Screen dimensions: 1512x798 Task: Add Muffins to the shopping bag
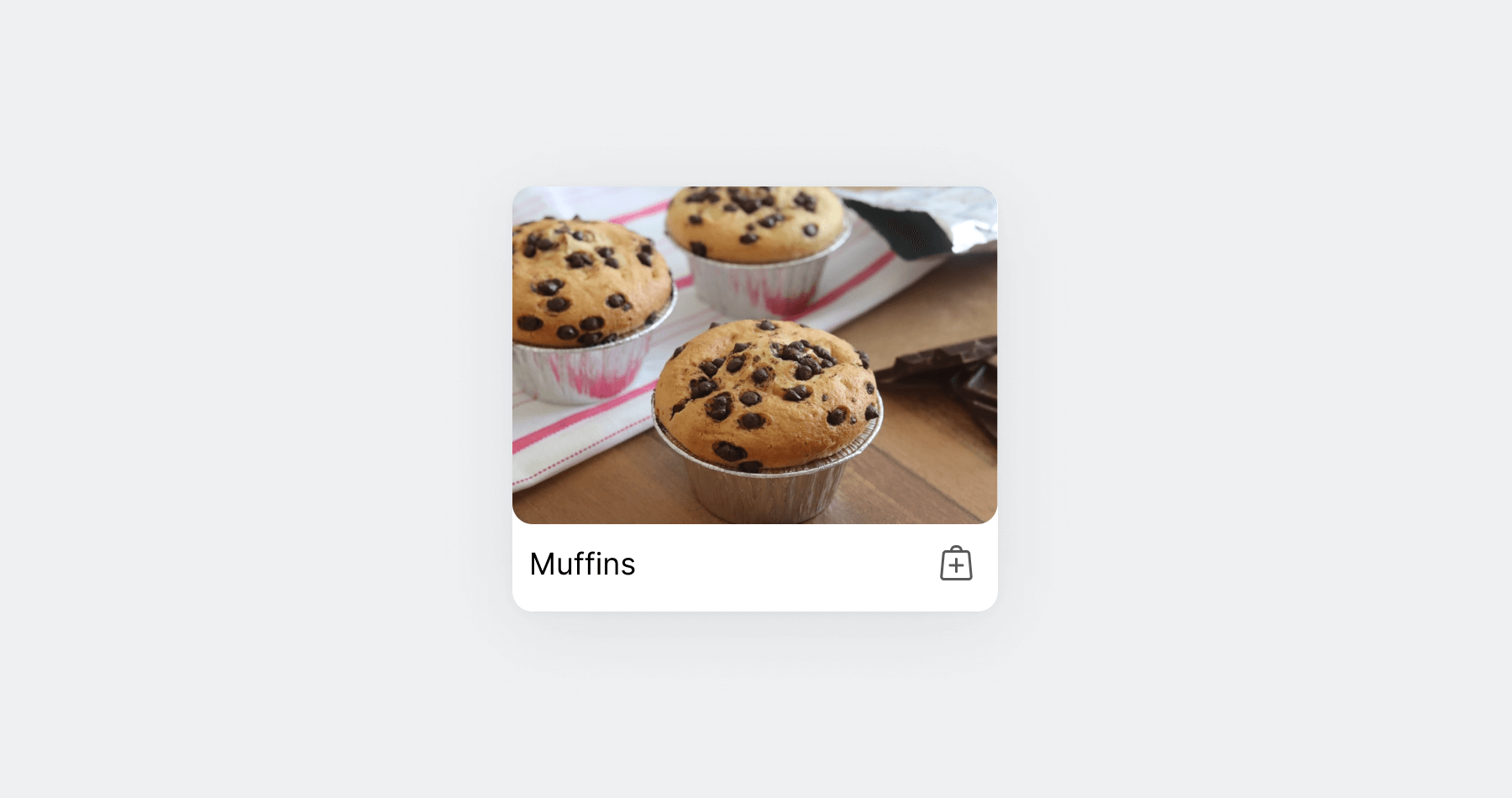point(956,564)
